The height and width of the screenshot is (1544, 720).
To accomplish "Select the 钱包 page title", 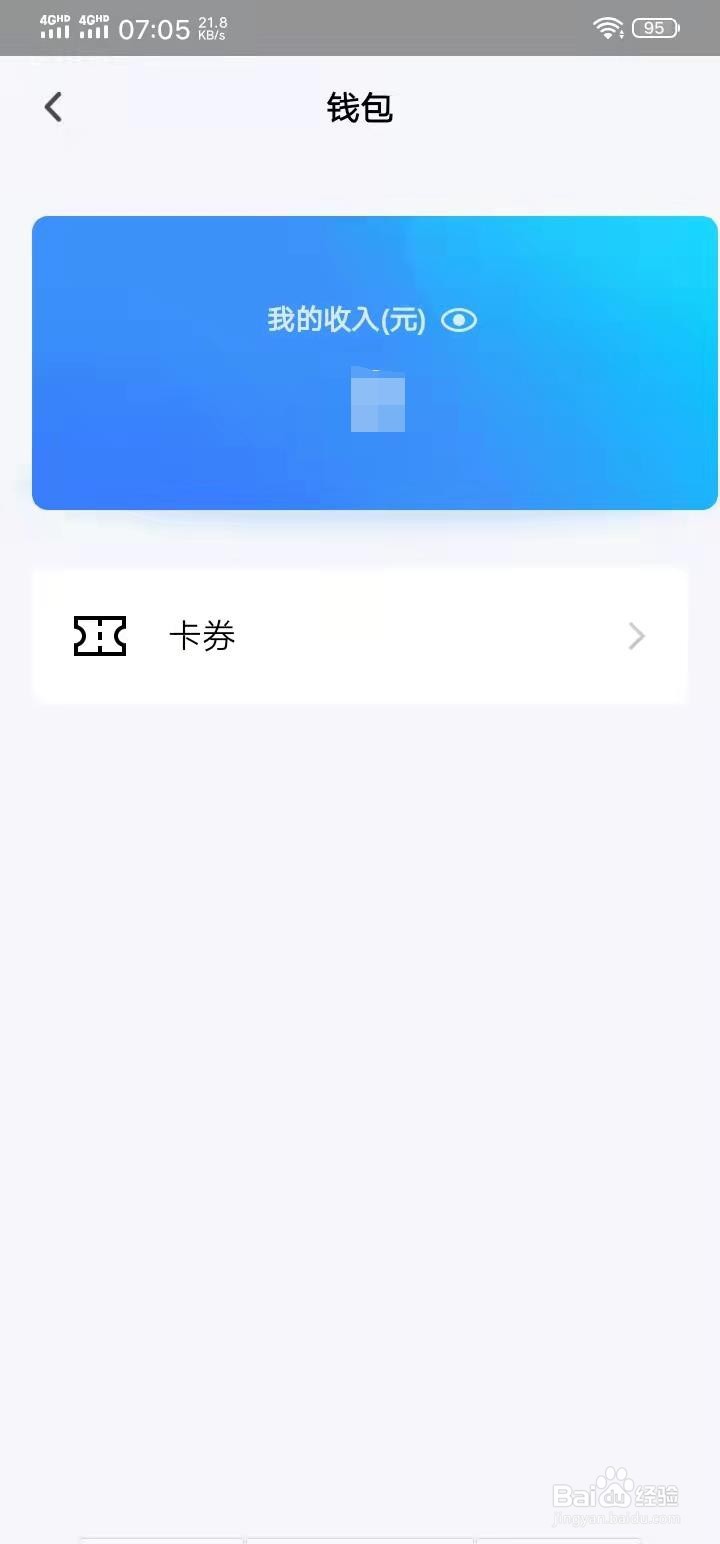I will pyautogui.click(x=359, y=108).
